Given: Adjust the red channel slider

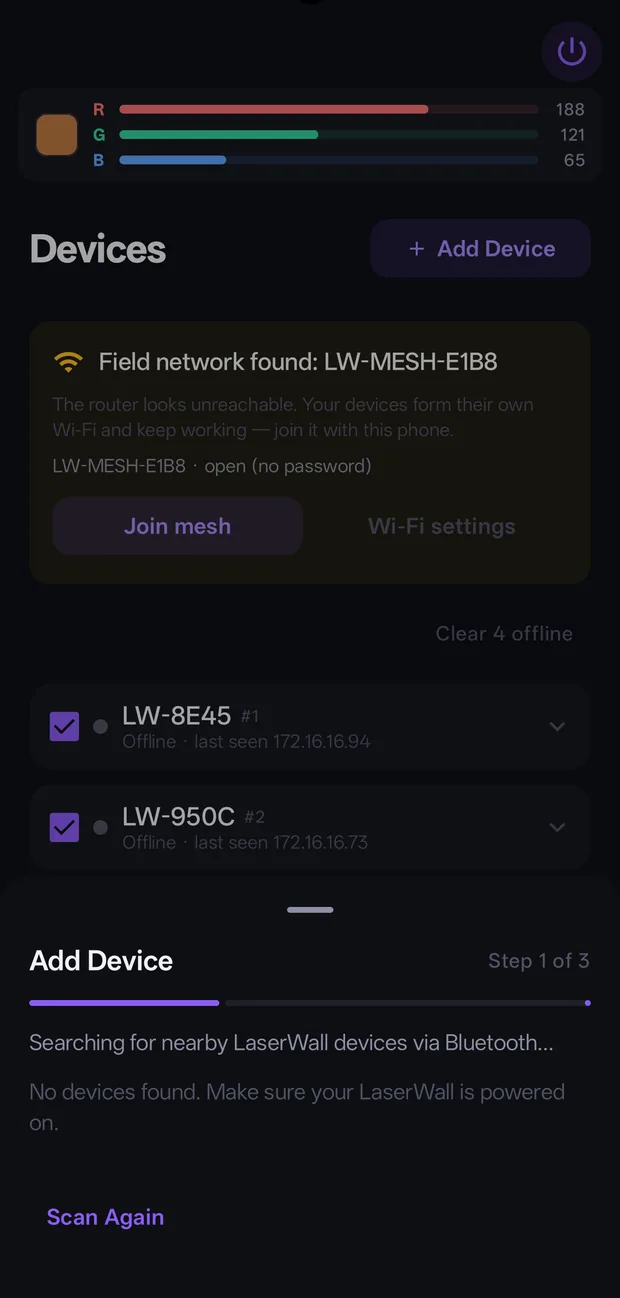Looking at the screenshot, I should point(329,109).
